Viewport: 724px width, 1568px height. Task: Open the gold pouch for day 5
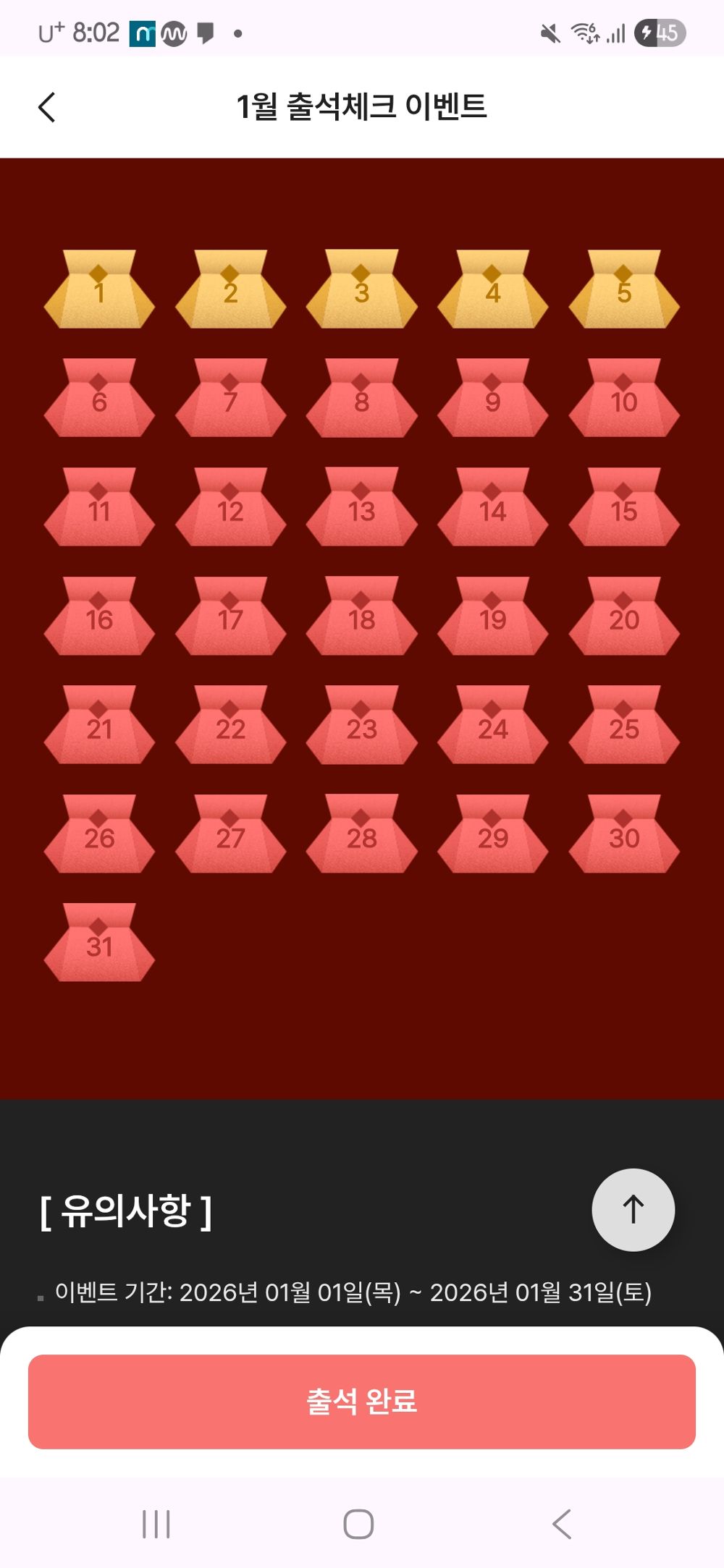click(x=624, y=291)
